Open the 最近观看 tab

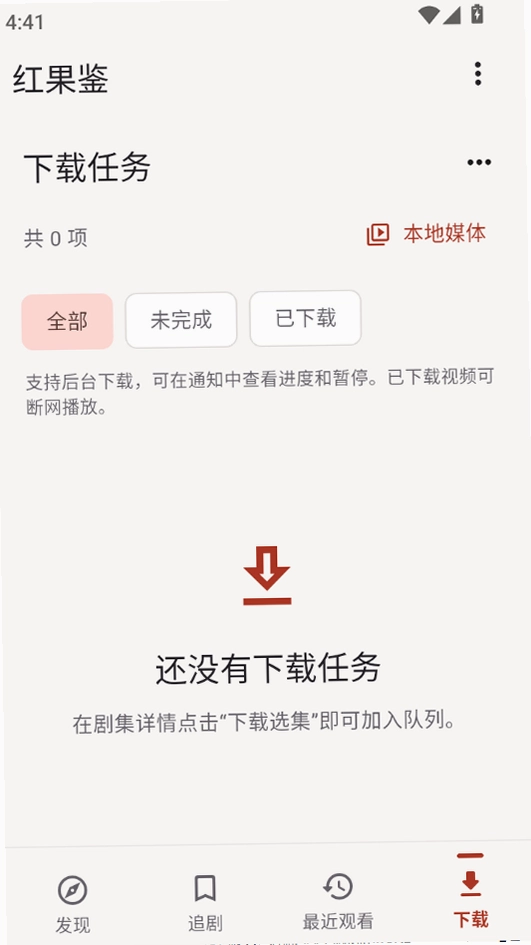[x=338, y=900]
